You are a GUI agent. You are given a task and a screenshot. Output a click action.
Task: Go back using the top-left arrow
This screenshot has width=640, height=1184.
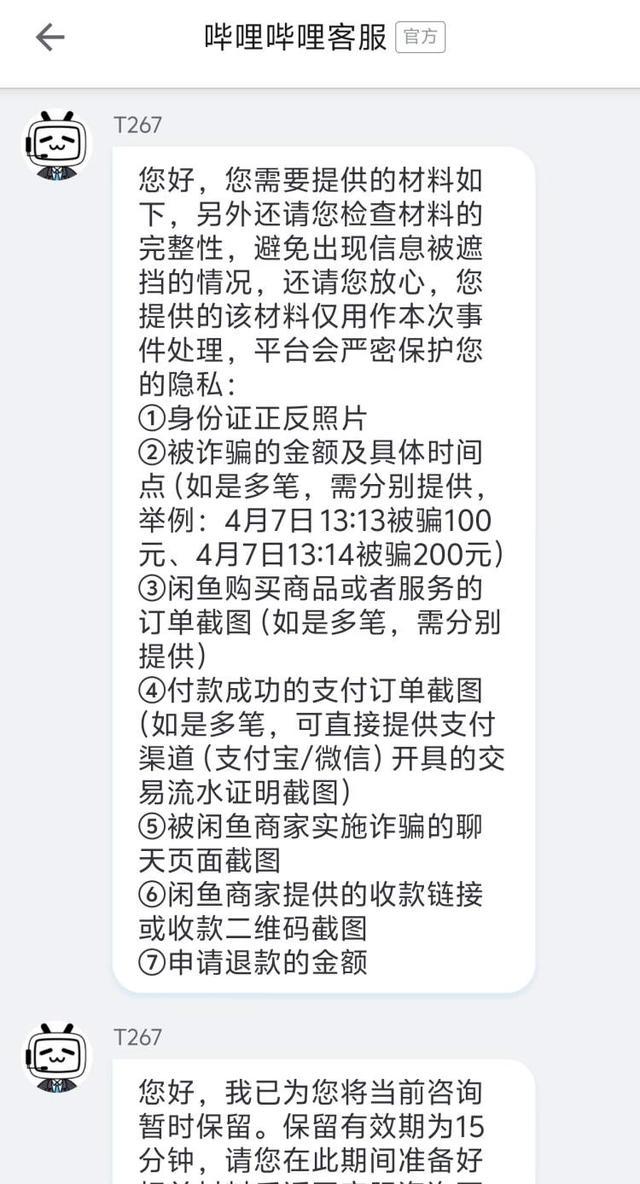pyautogui.click(x=49, y=38)
